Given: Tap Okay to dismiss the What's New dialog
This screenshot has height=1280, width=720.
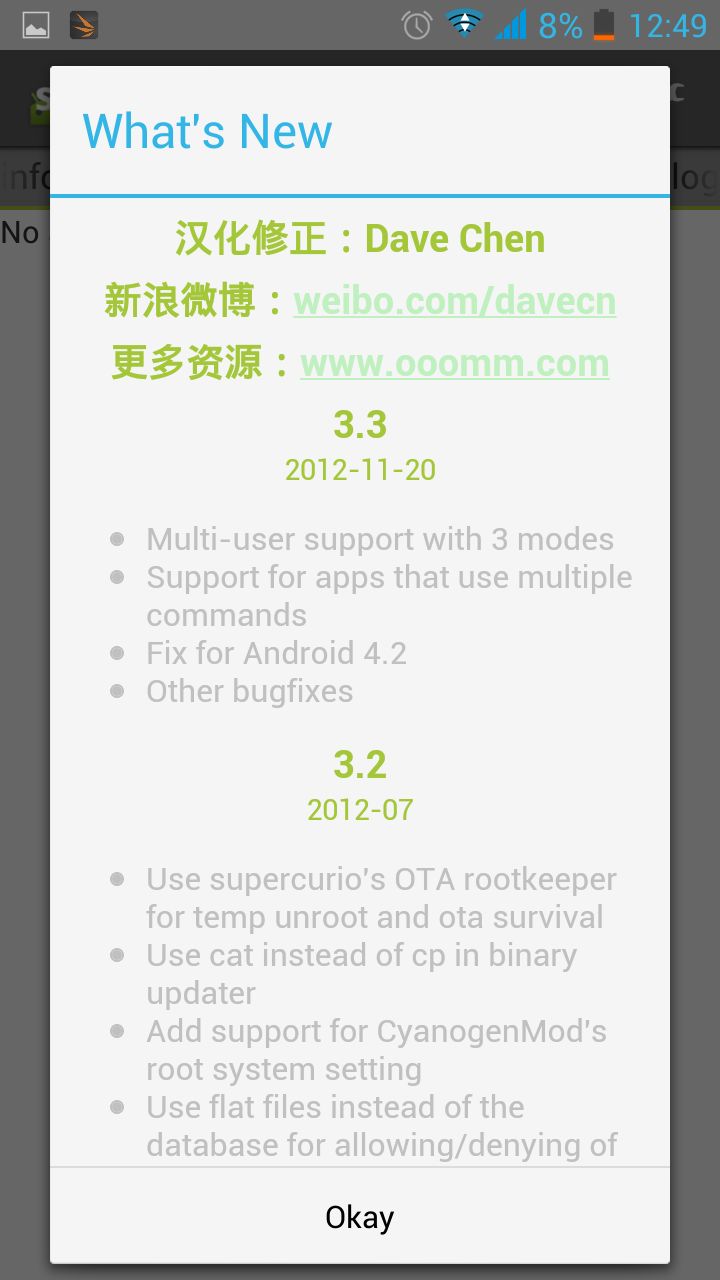Looking at the screenshot, I should pos(360,1216).
